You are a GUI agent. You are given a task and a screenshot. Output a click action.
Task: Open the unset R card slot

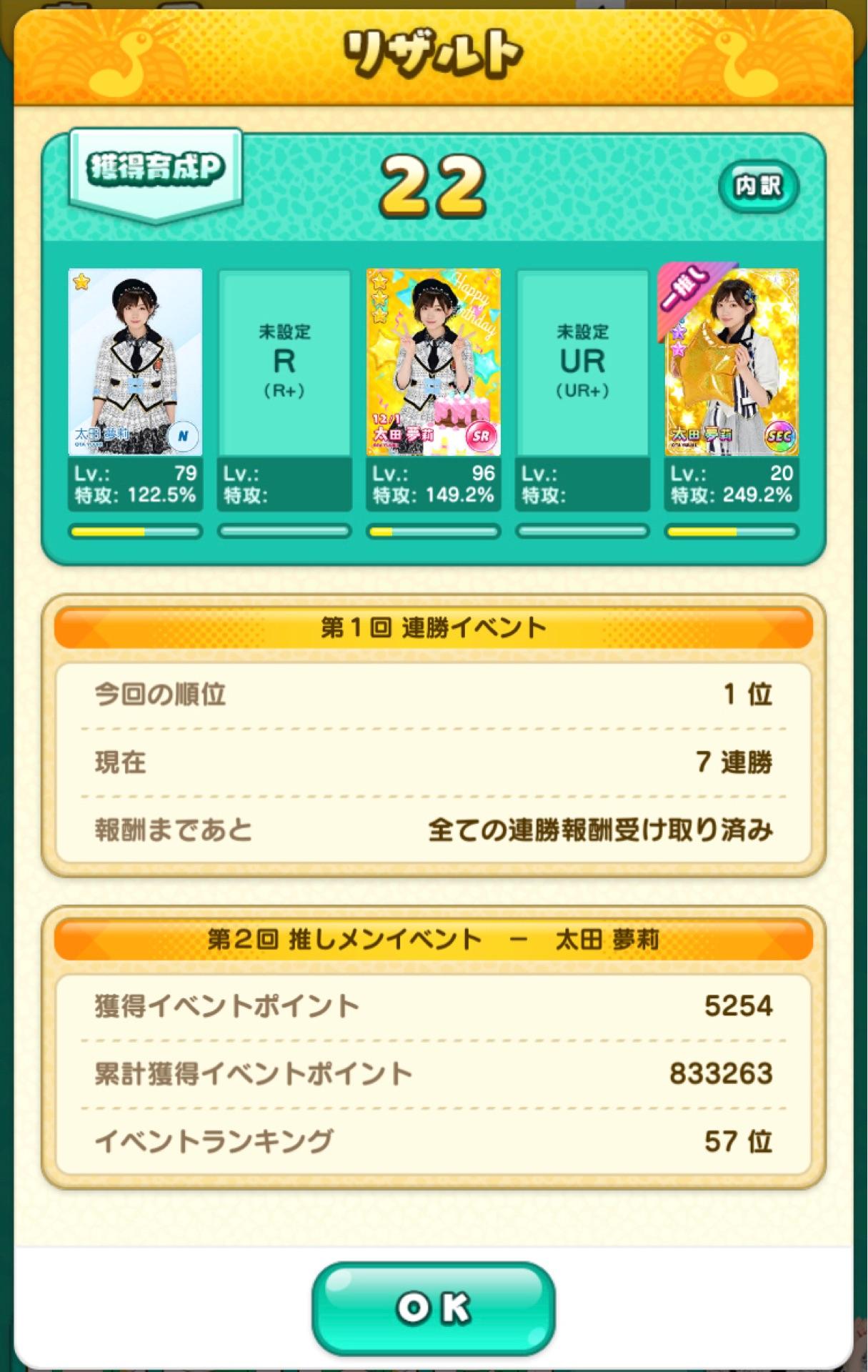coord(284,363)
